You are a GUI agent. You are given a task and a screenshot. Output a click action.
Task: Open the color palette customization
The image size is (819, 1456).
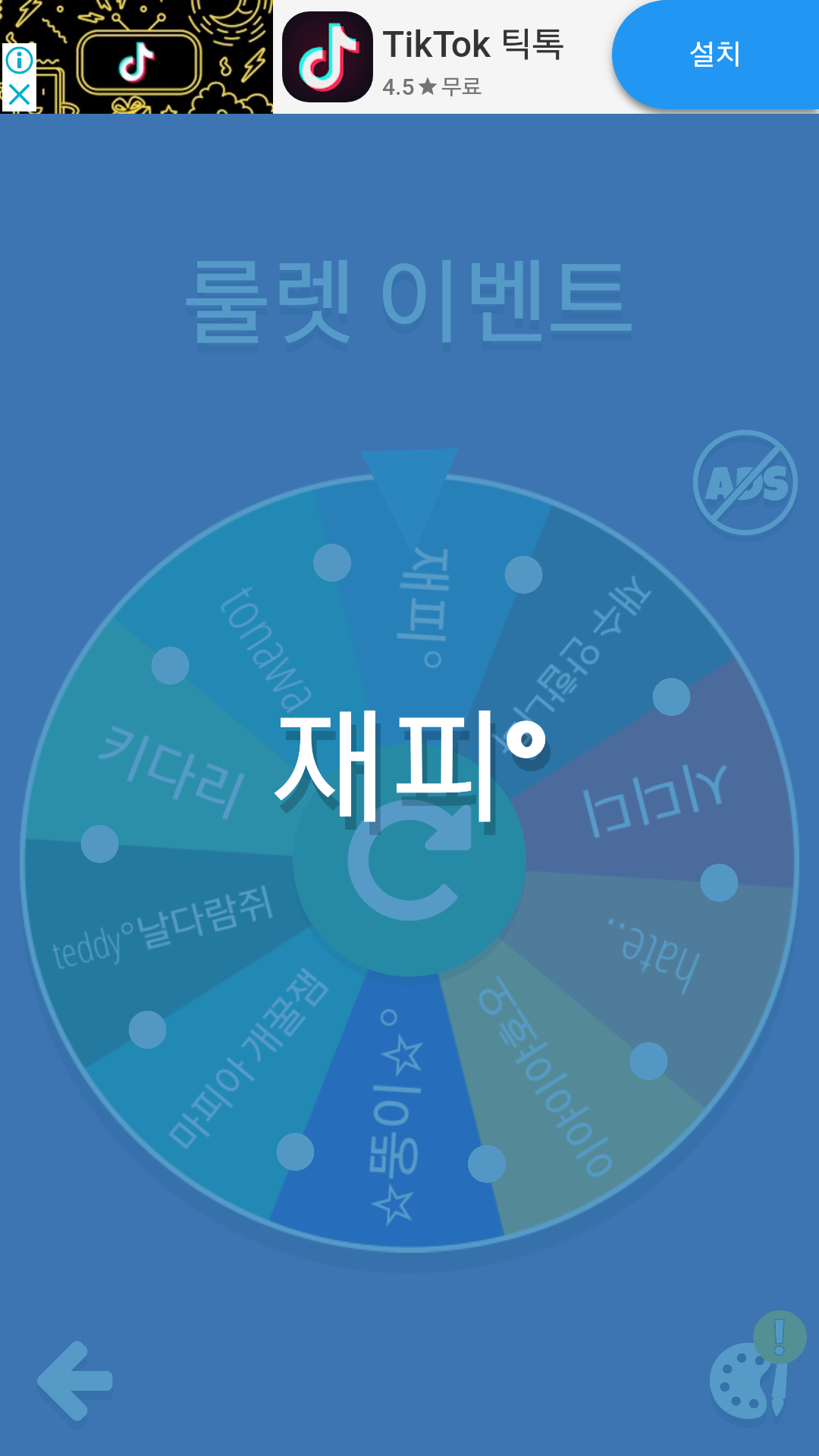click(x=747, y=1380)
